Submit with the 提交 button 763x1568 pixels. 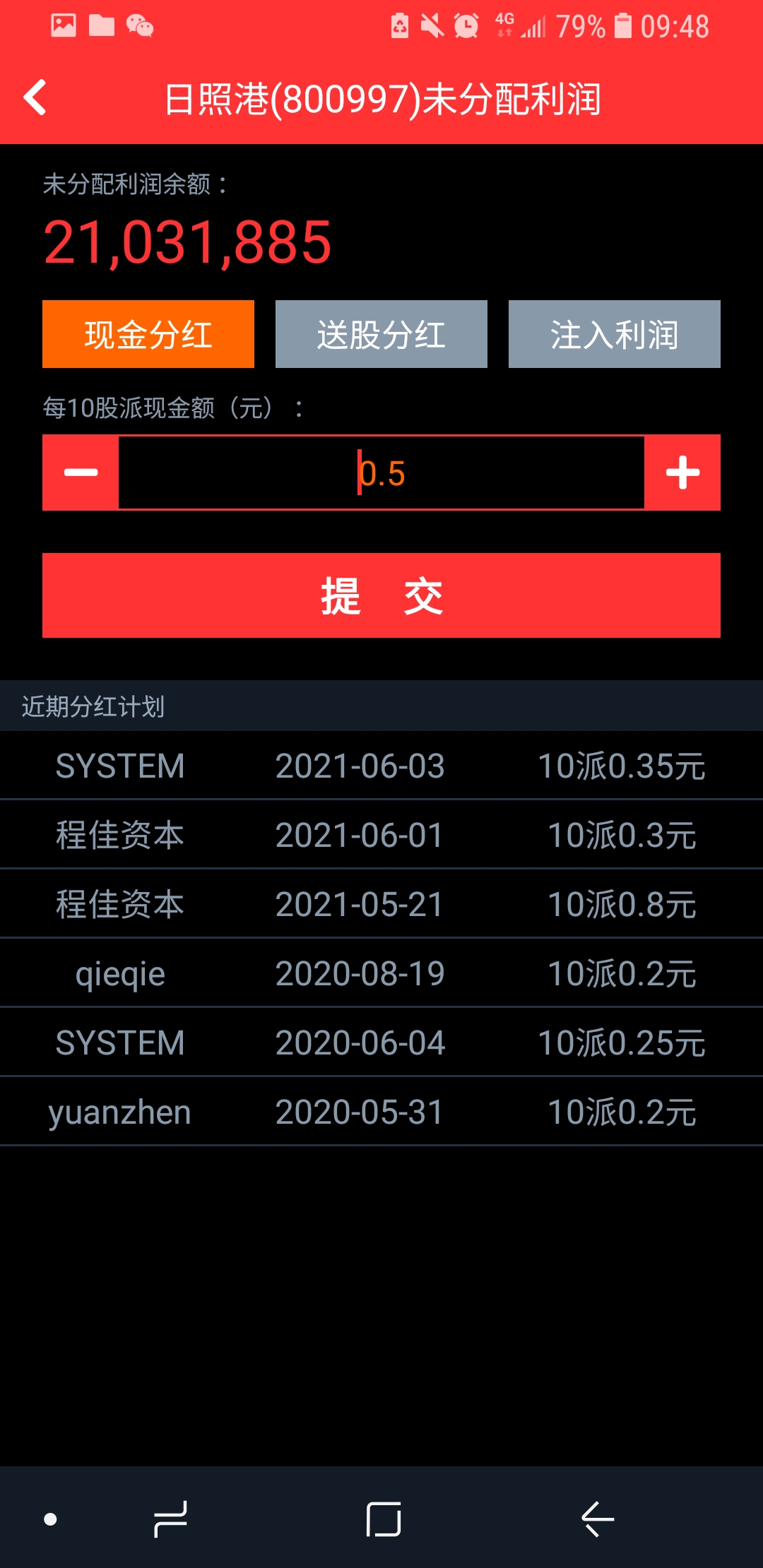pyautogui.click(x=381, y=595)
